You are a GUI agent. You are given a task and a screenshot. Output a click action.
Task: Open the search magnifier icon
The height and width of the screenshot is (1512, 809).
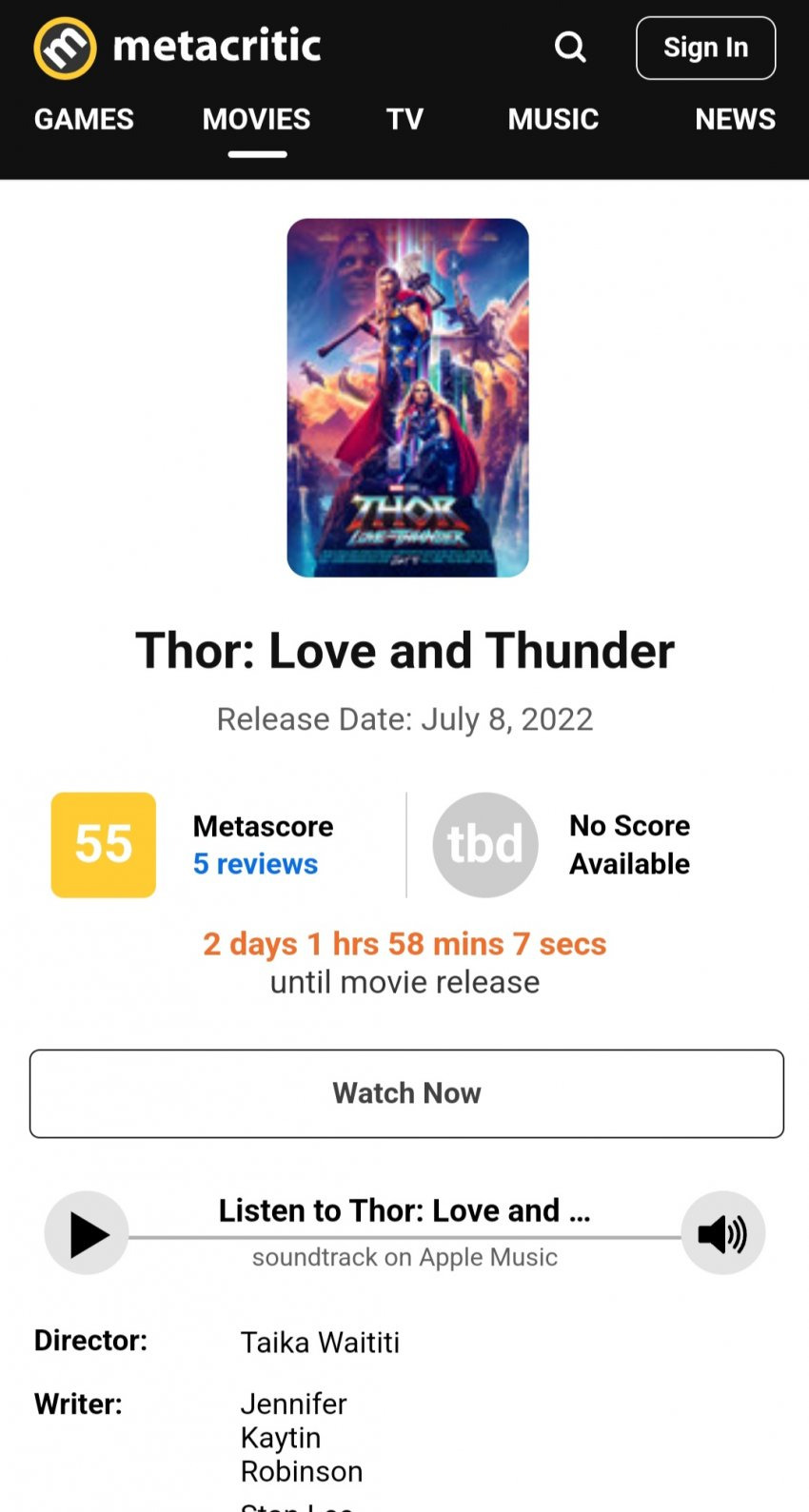pyautogui.click(x=570, y=47)
